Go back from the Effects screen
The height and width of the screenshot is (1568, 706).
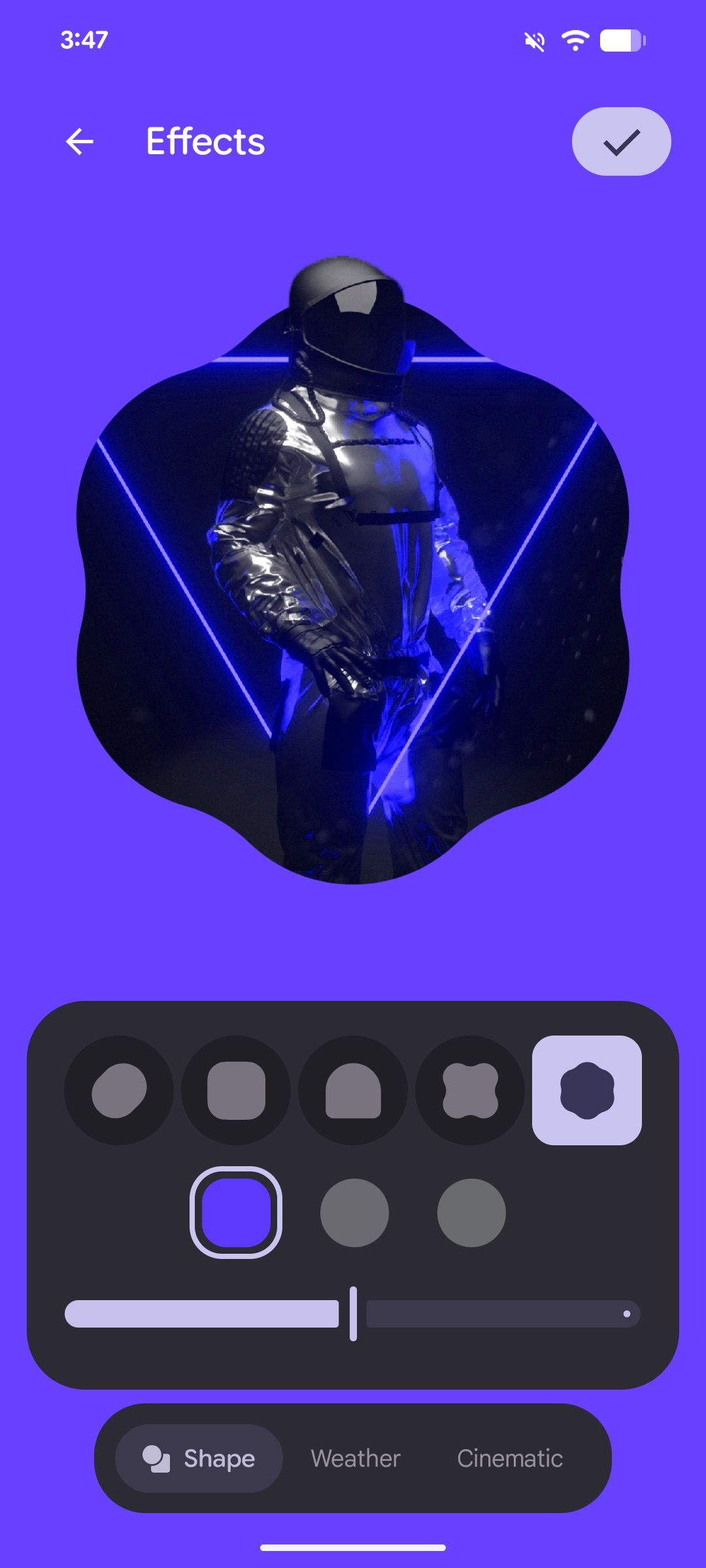[80, 141]
